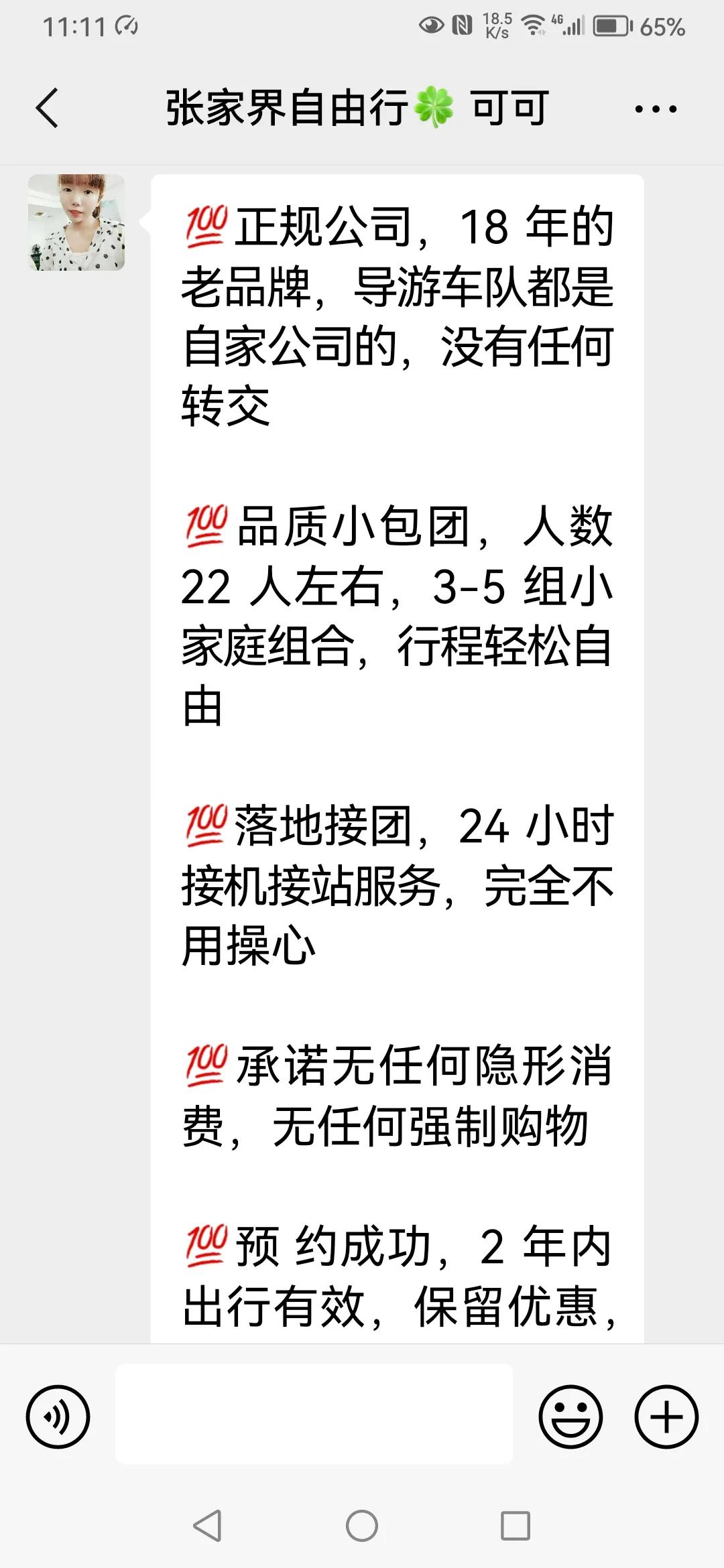
Task: Go back using the left chevron arrow
Action: point(46,106)
